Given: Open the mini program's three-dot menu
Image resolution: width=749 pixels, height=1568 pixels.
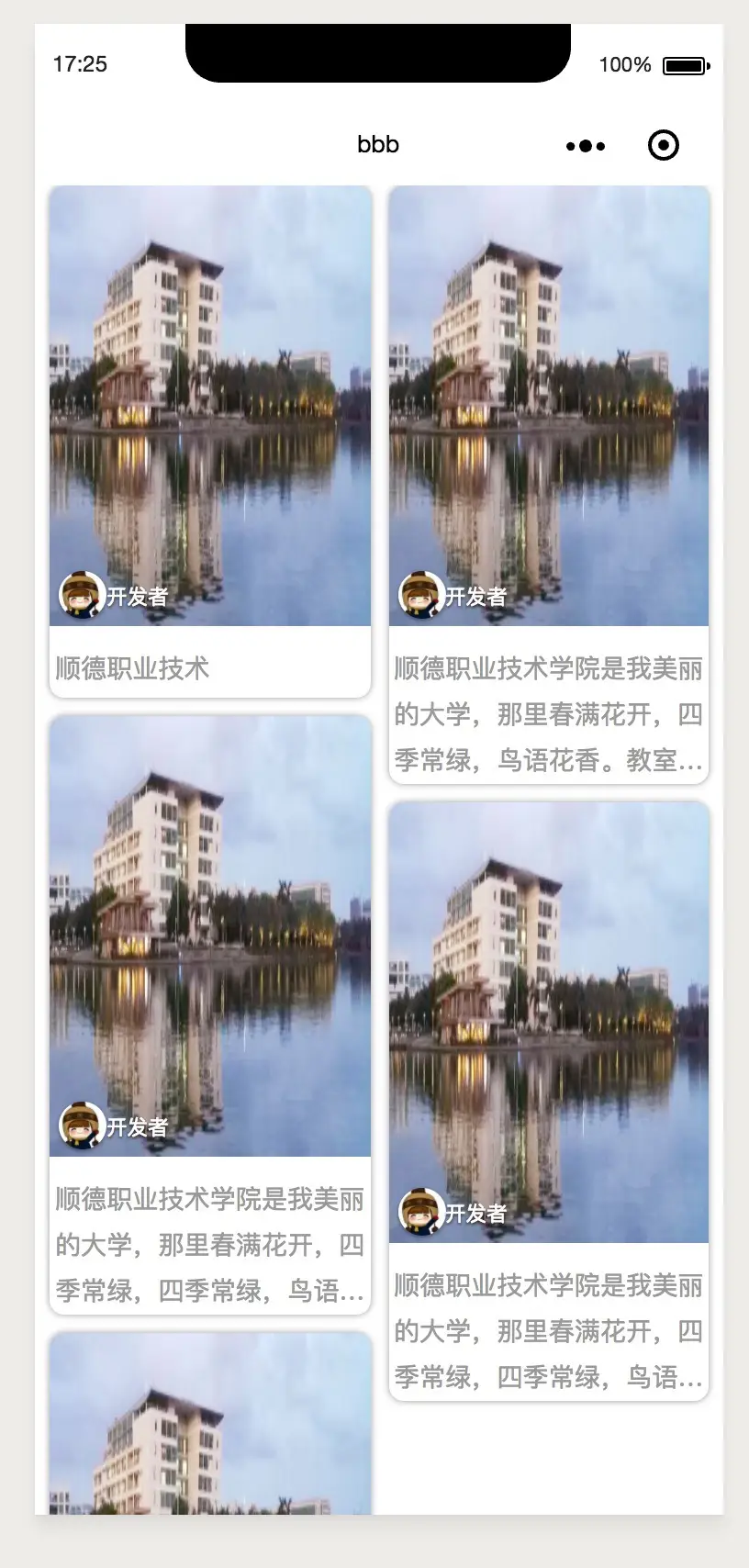Looking at the screenshot, I should tap(586, 146).
